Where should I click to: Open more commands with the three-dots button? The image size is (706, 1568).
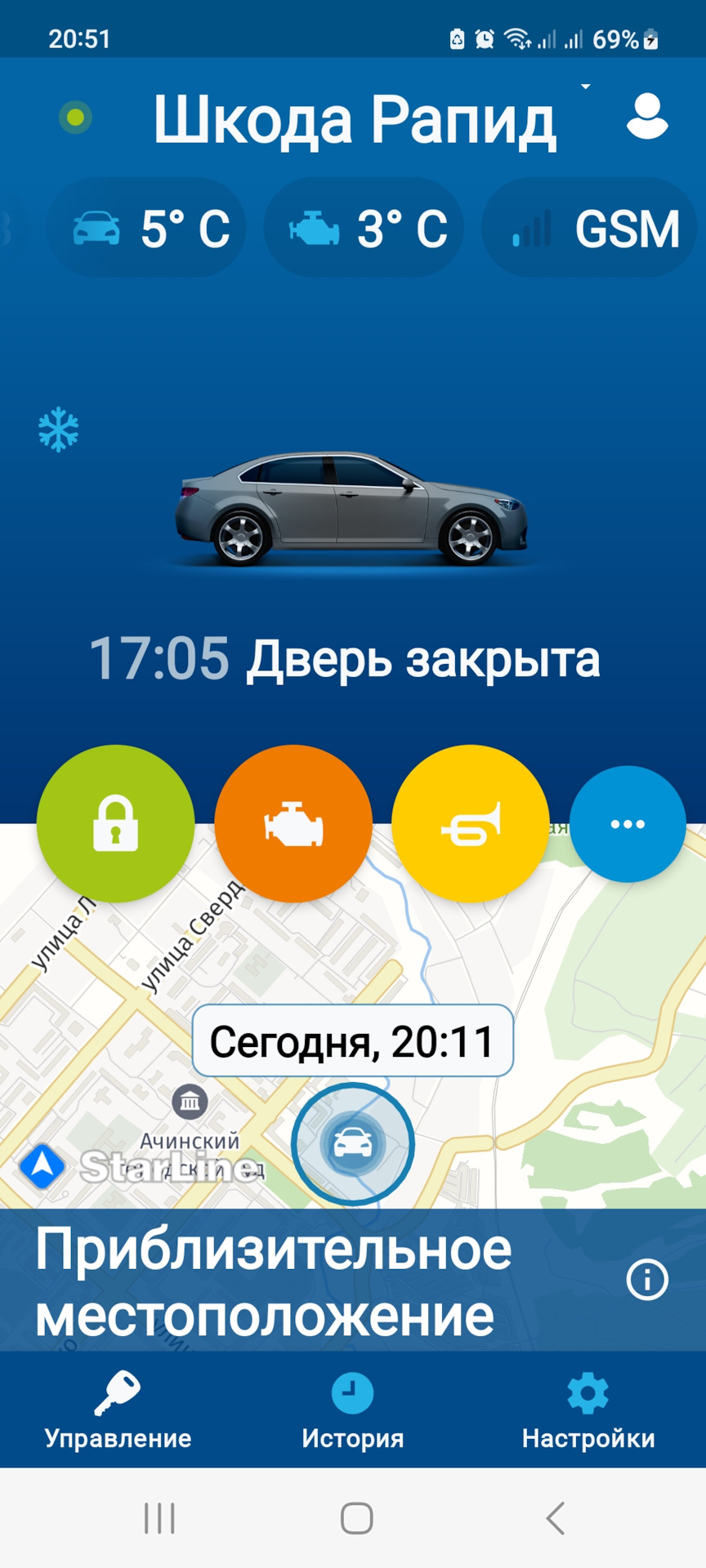coord(627,824)
